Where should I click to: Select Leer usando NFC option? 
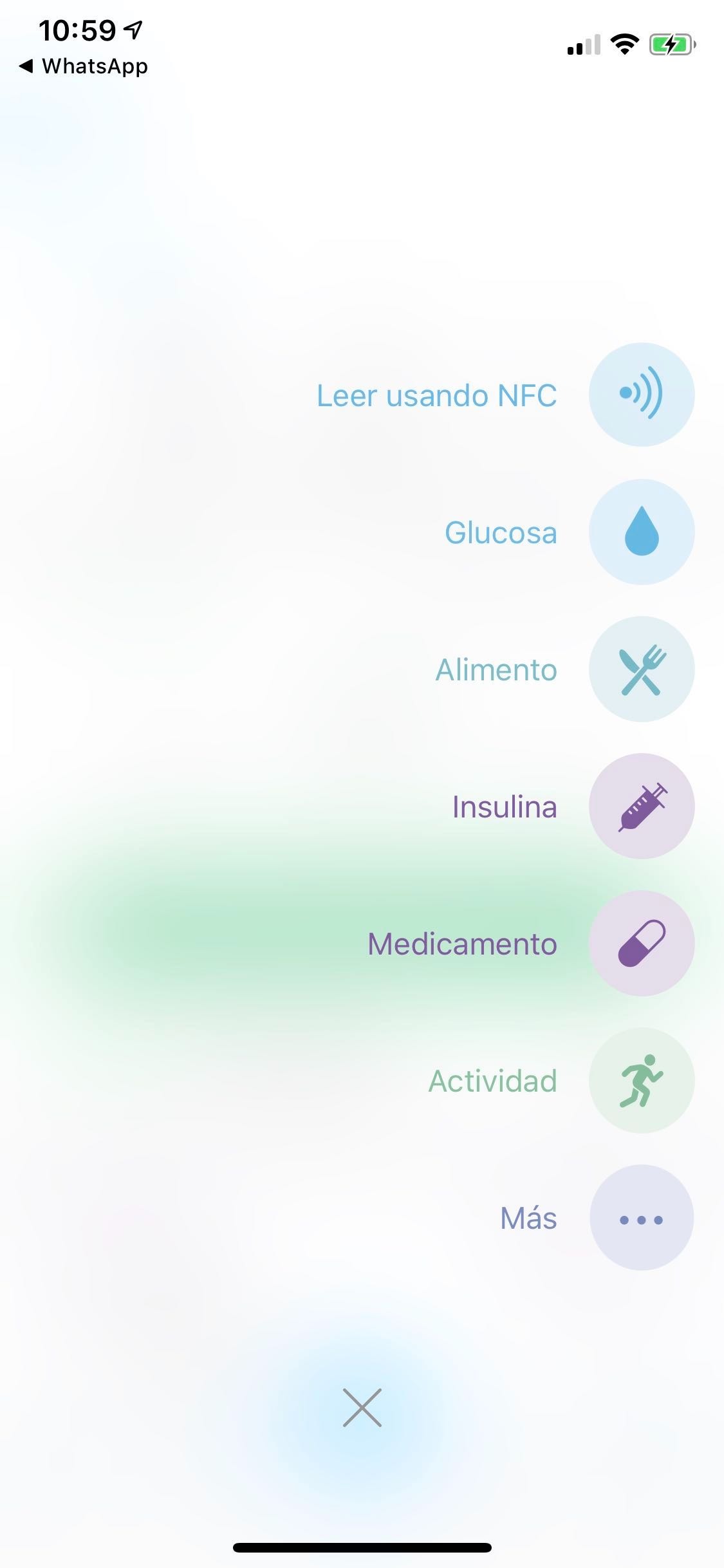pyautogui.click(x=641, y=394)
